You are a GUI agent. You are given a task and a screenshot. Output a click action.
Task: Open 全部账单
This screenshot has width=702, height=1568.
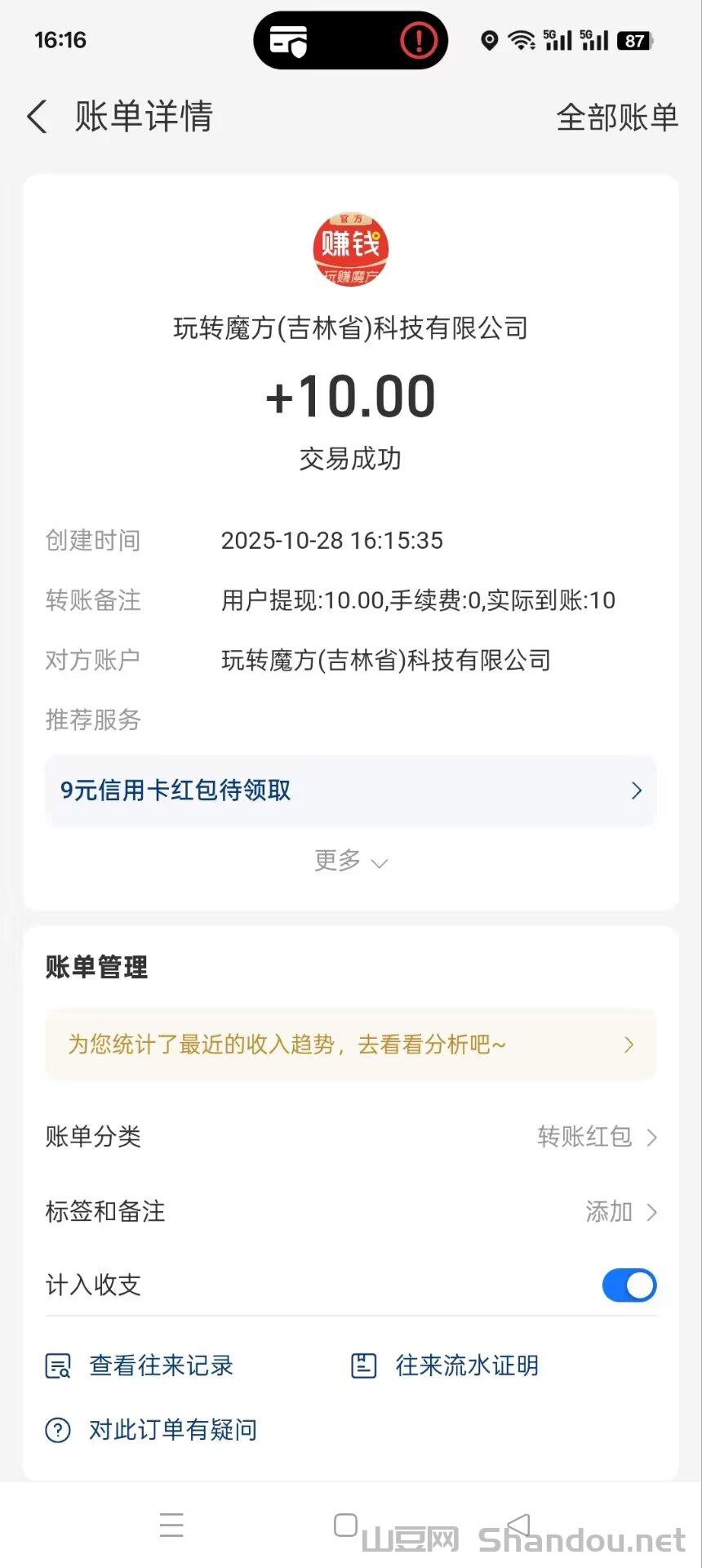click(616, 118)
